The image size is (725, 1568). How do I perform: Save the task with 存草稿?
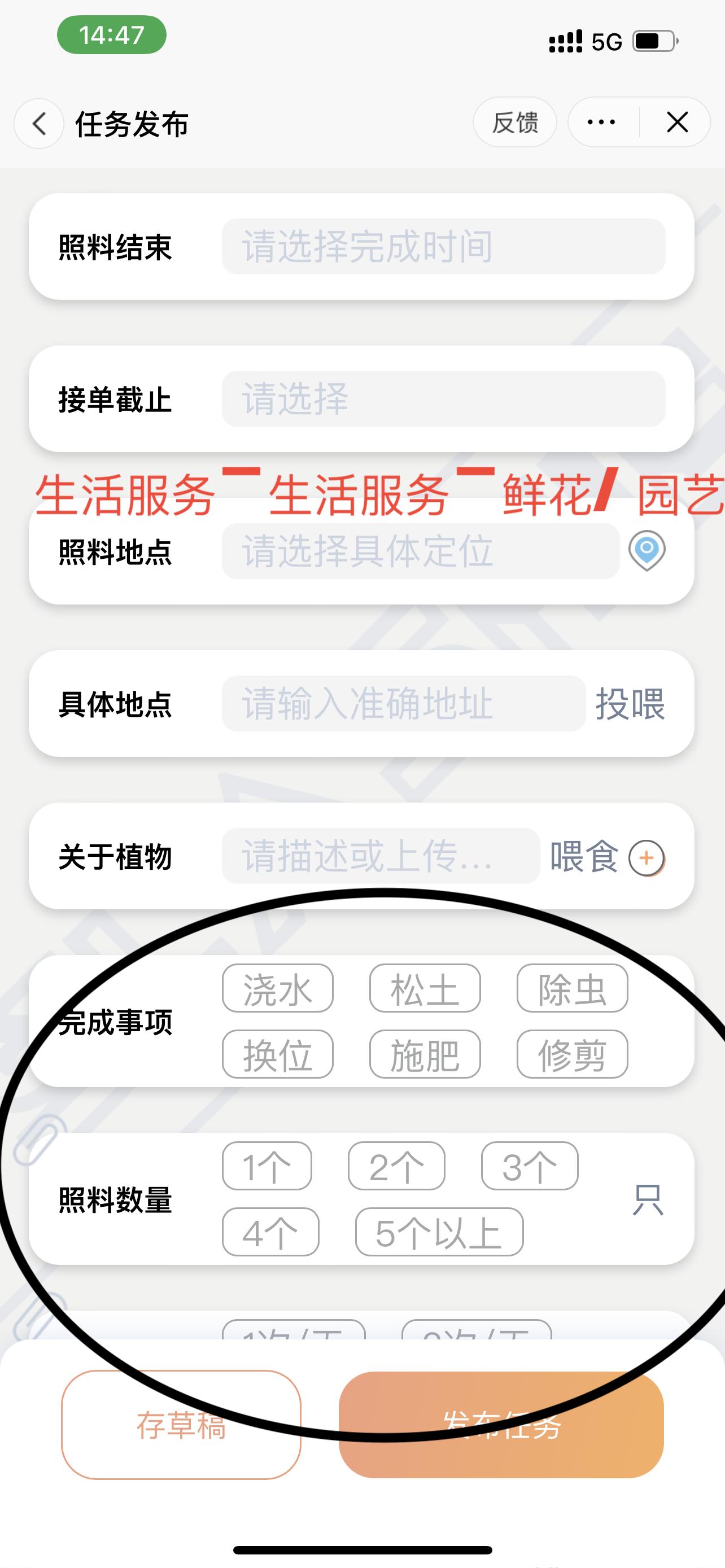click(x=181, y=1424)
